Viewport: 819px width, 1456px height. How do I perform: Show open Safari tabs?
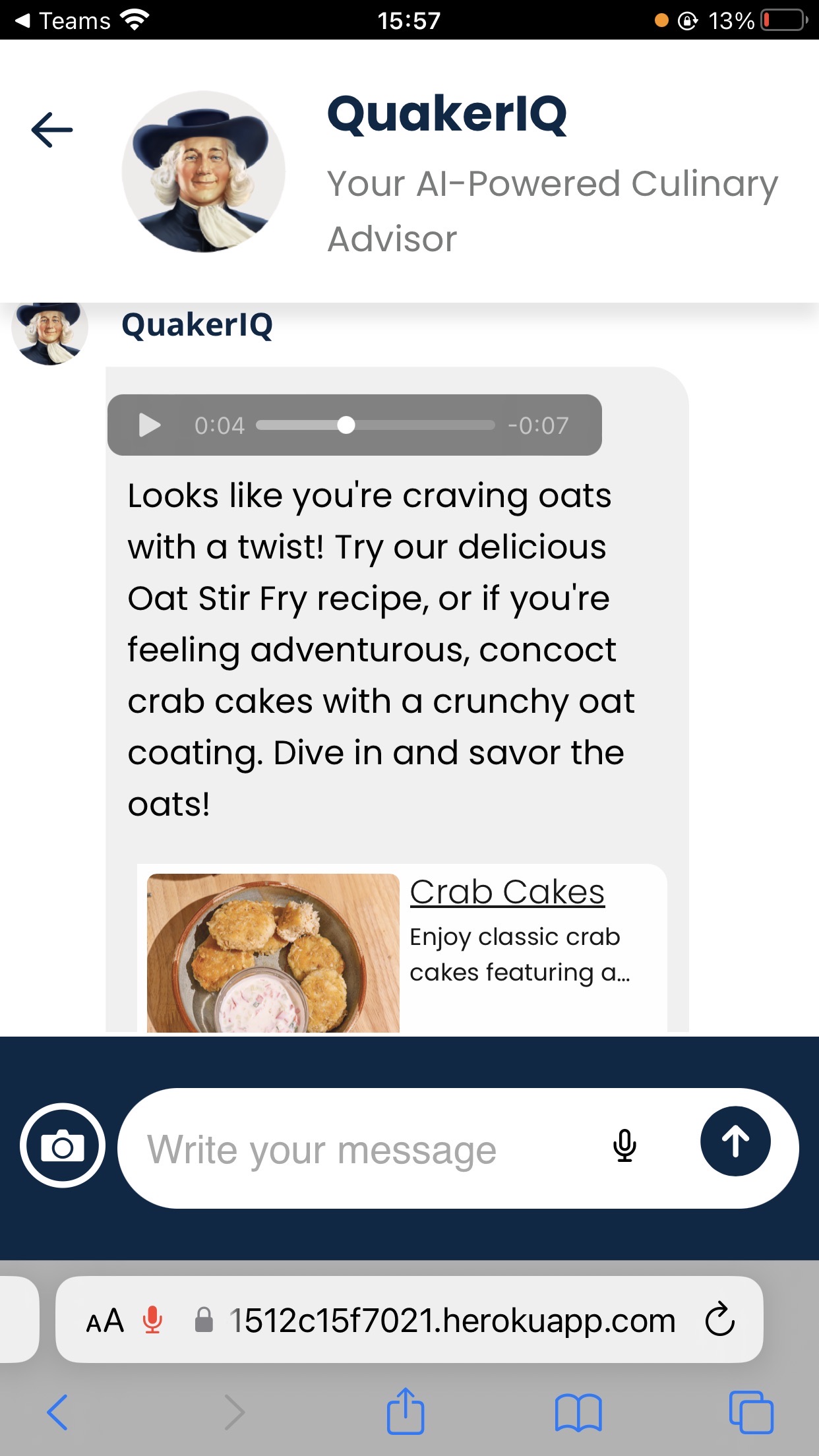[x=750, y=1412]
